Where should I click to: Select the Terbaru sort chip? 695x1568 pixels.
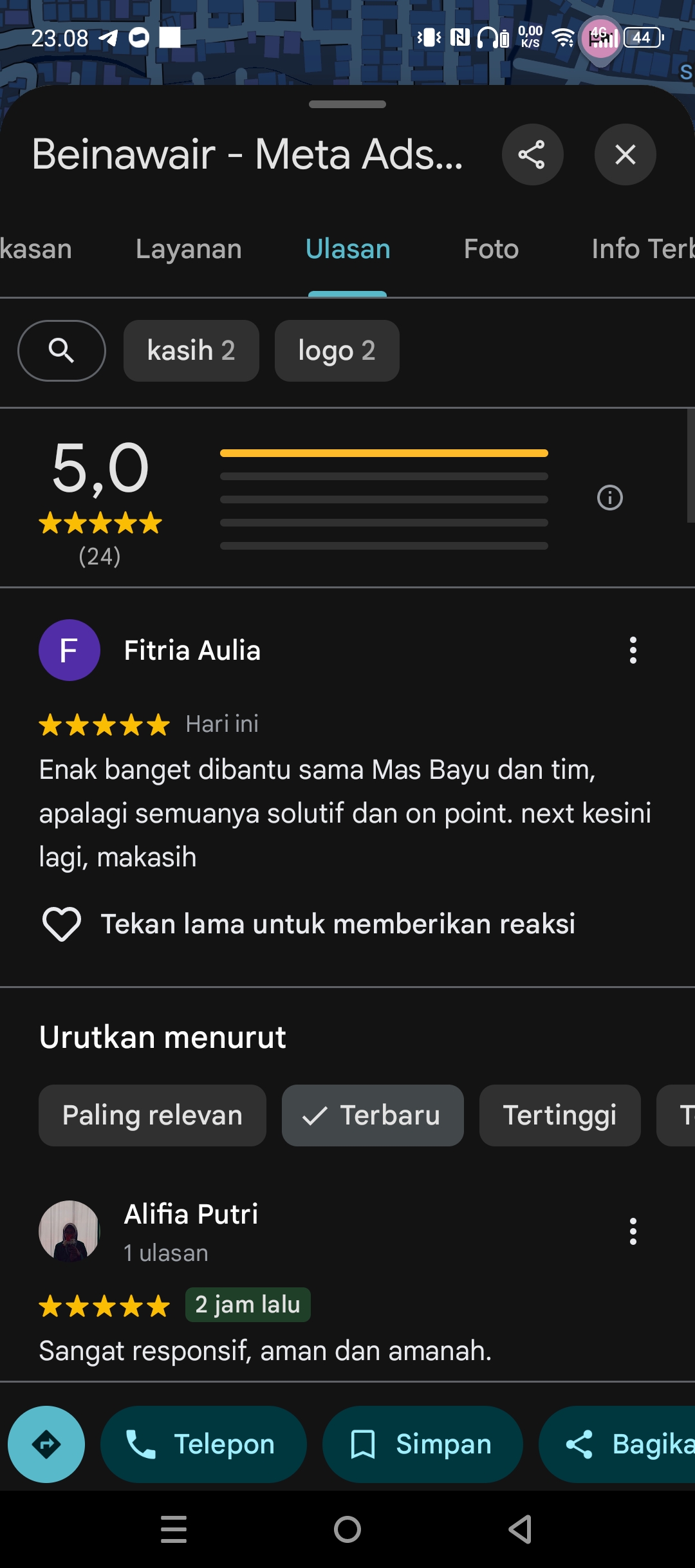click(x=373, y=1115)
